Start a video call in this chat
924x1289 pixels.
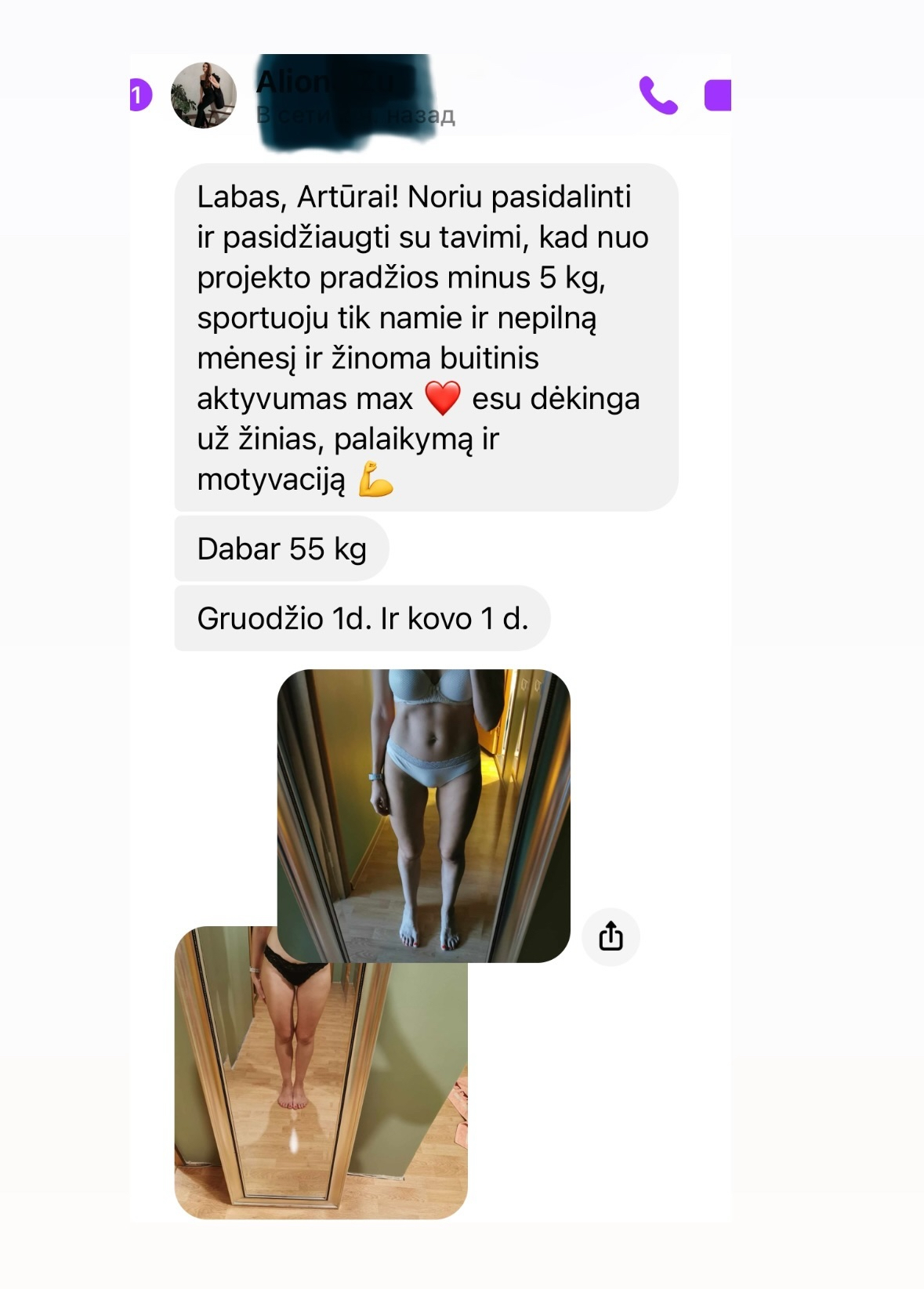pyautogui.click(x=718, y=96)
